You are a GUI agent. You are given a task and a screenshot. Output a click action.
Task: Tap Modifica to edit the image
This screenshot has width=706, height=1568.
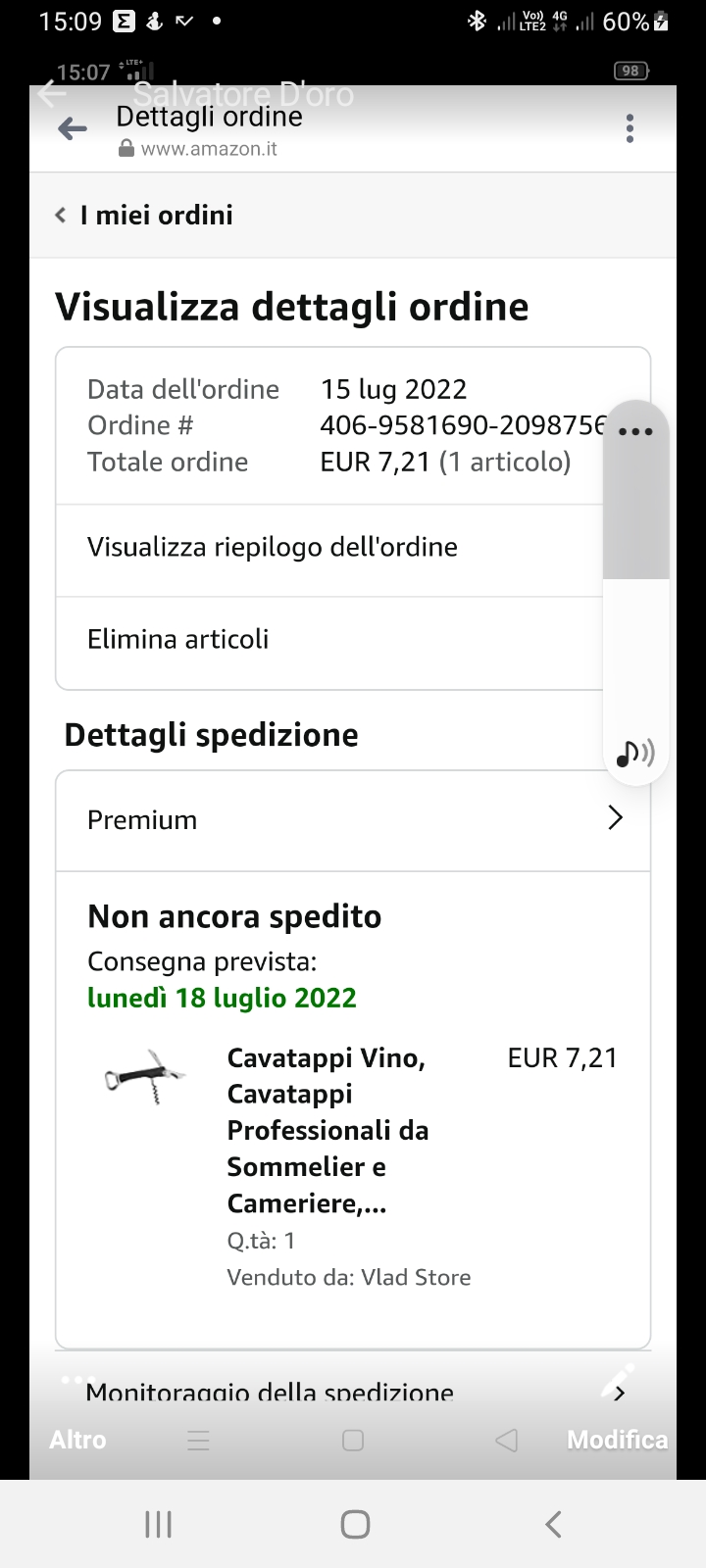click(x=617, y=1439)
